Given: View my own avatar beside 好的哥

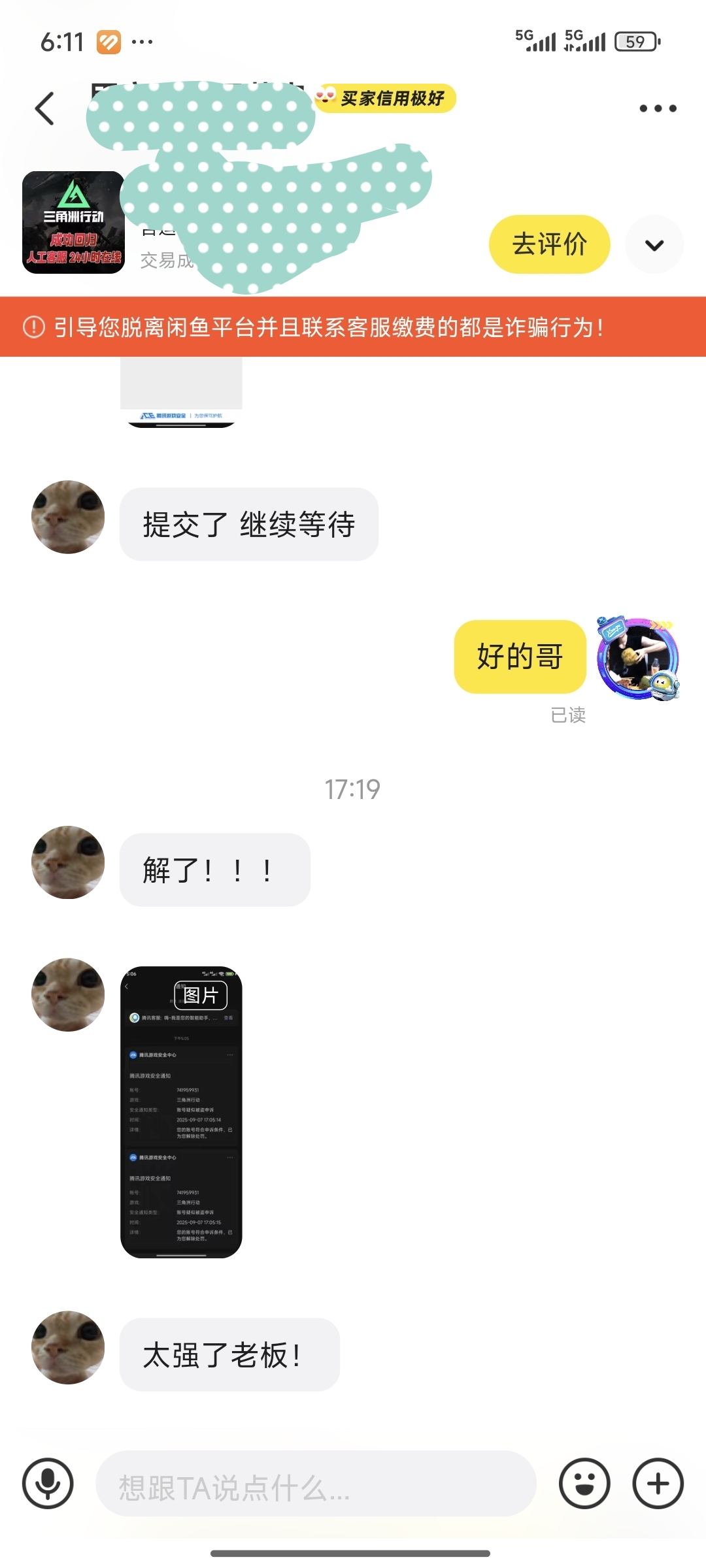Looking at the screenshot, I should (x=638, y=657).
